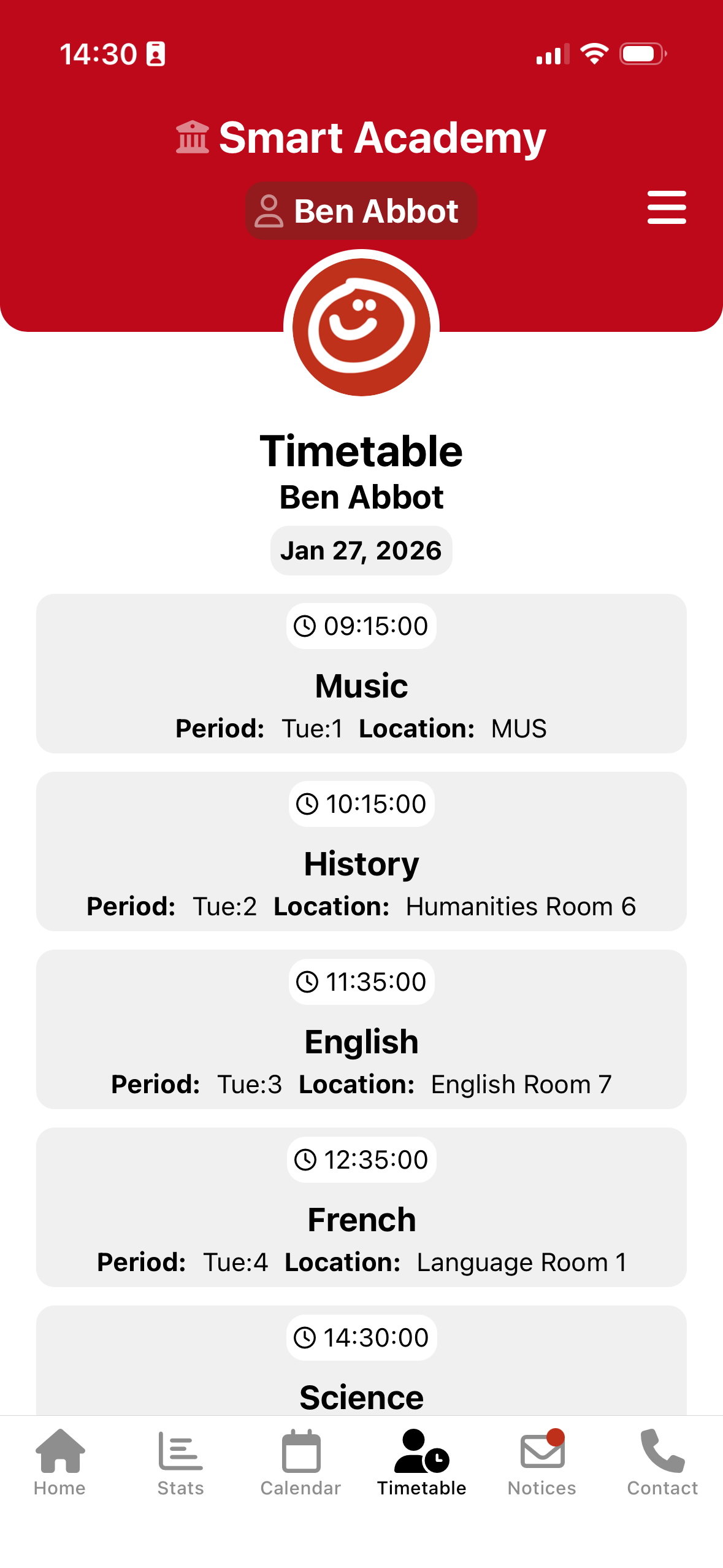View the Notices tab
Viewport: 723px width, 1568px height.
[542, 1462]
